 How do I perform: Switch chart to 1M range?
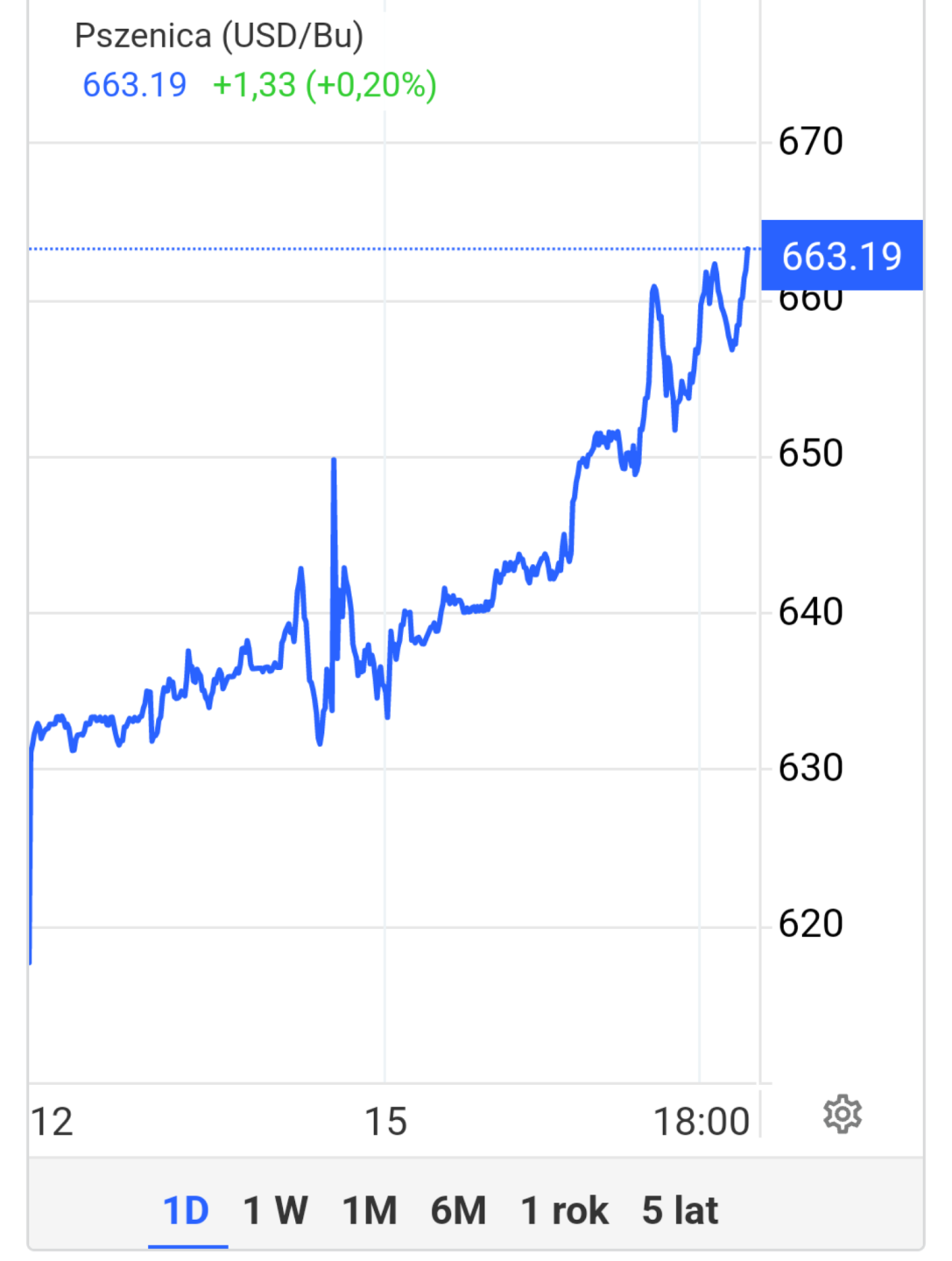coord(369,1211)
